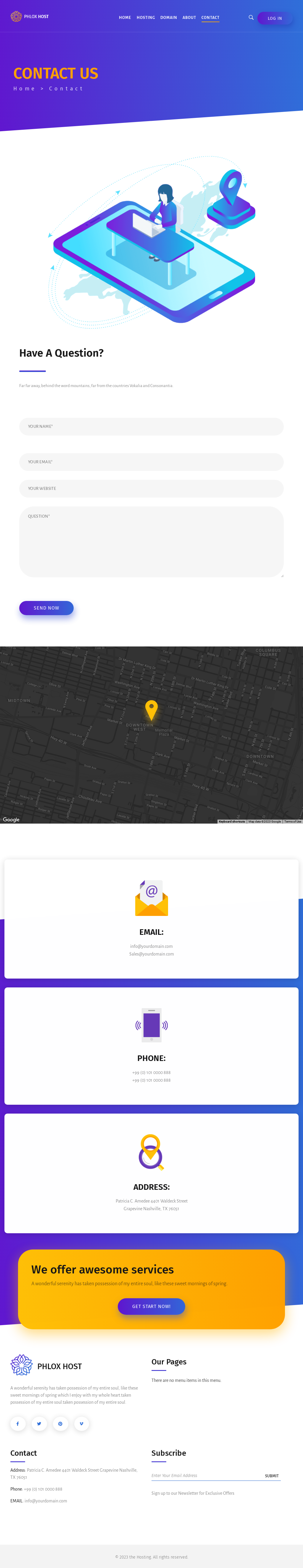Switch to the Domain nav item
Screen dimensions: 303x1568
click(x=168, y=18)
